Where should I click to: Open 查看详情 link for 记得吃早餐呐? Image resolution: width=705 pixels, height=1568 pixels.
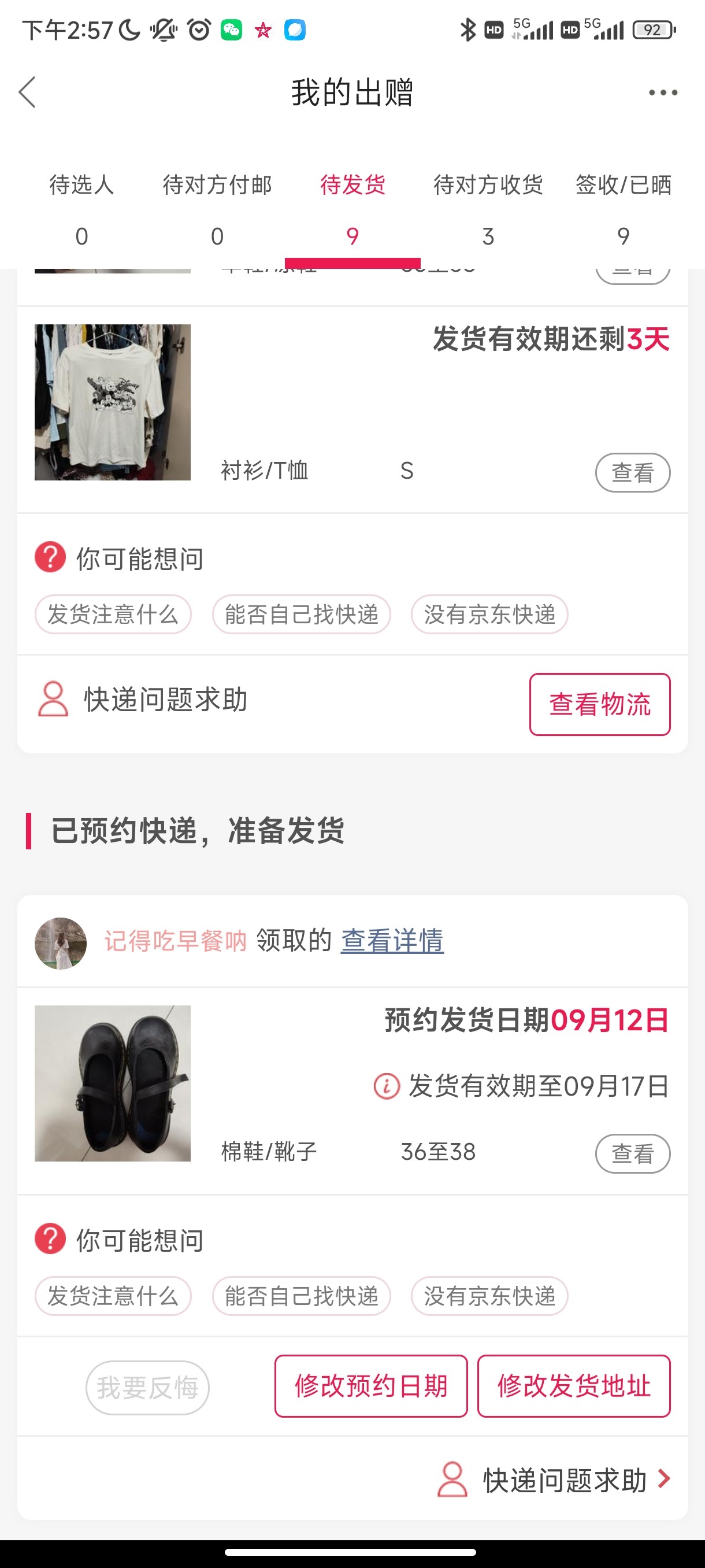[392, 941]
